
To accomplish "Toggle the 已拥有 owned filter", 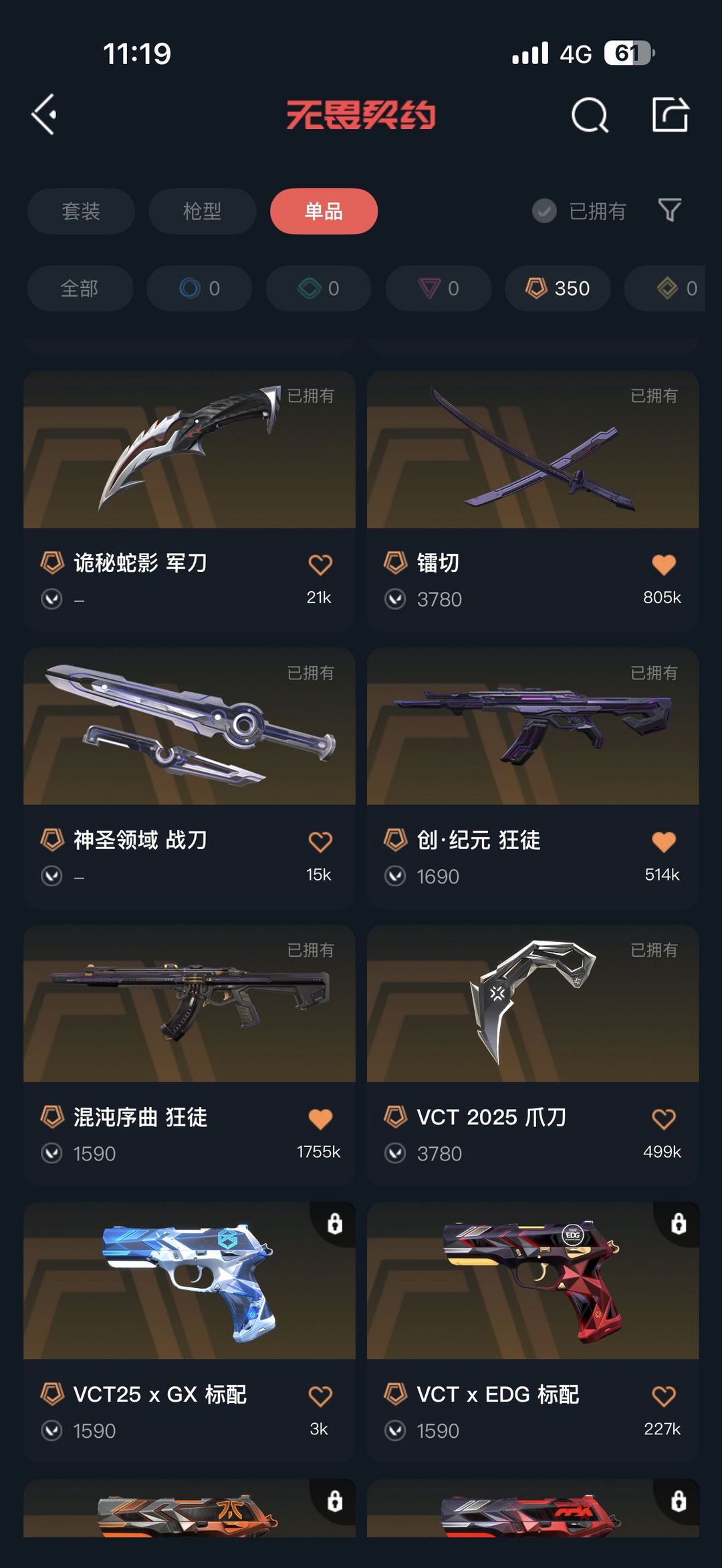I will click(x=581, y=210).
